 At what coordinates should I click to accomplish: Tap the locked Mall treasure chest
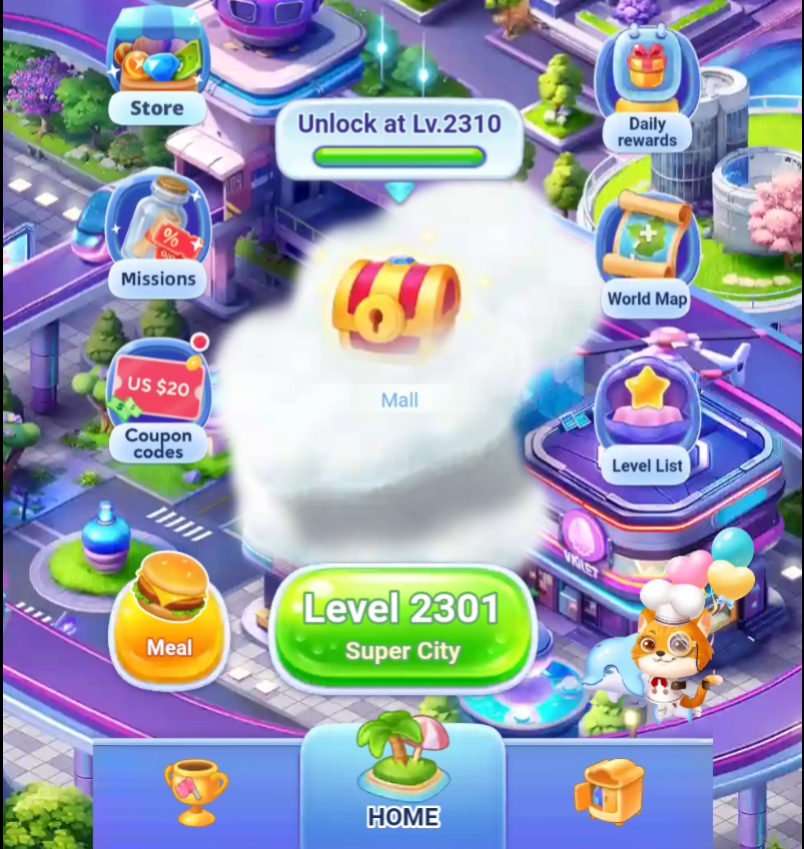tap(398, 305)
